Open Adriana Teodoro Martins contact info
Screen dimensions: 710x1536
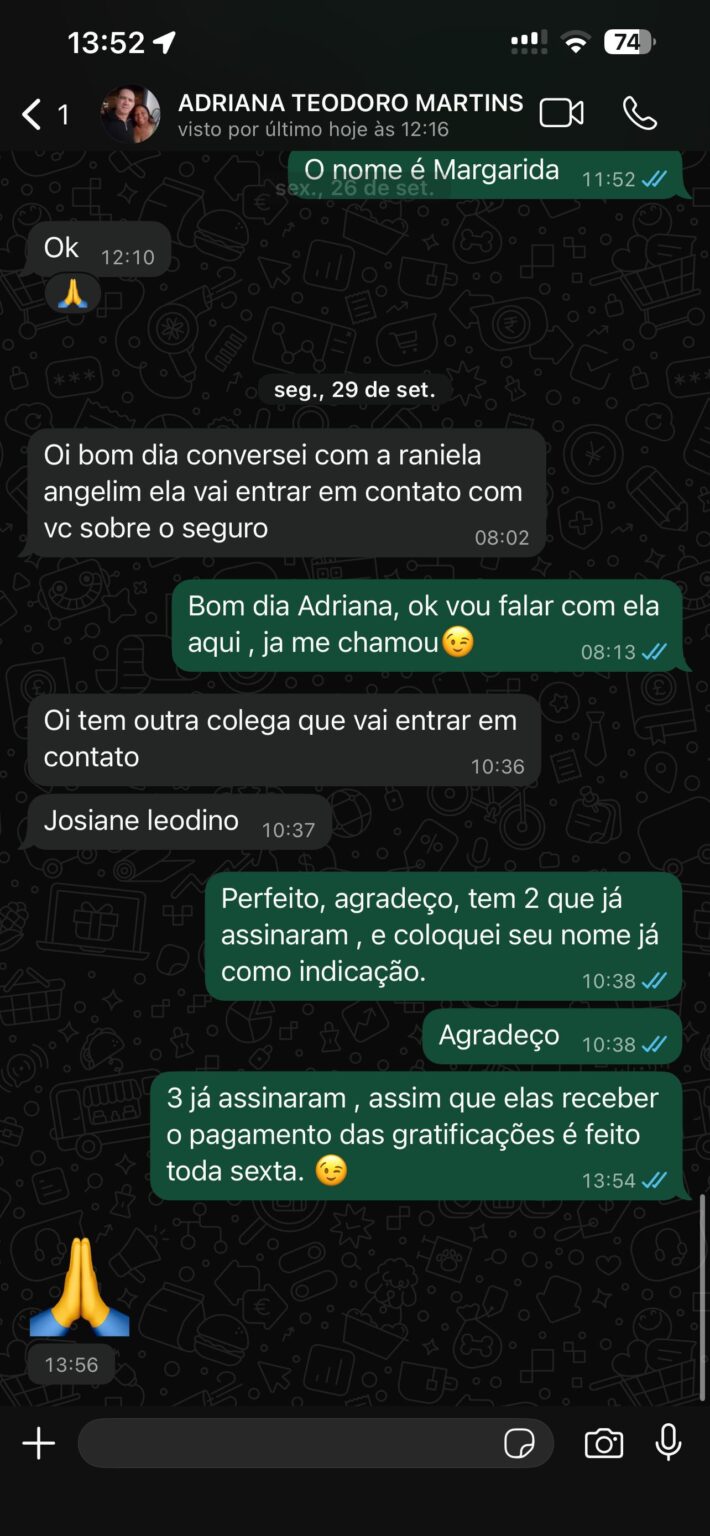pyautogui.click(x=350, y=114)
